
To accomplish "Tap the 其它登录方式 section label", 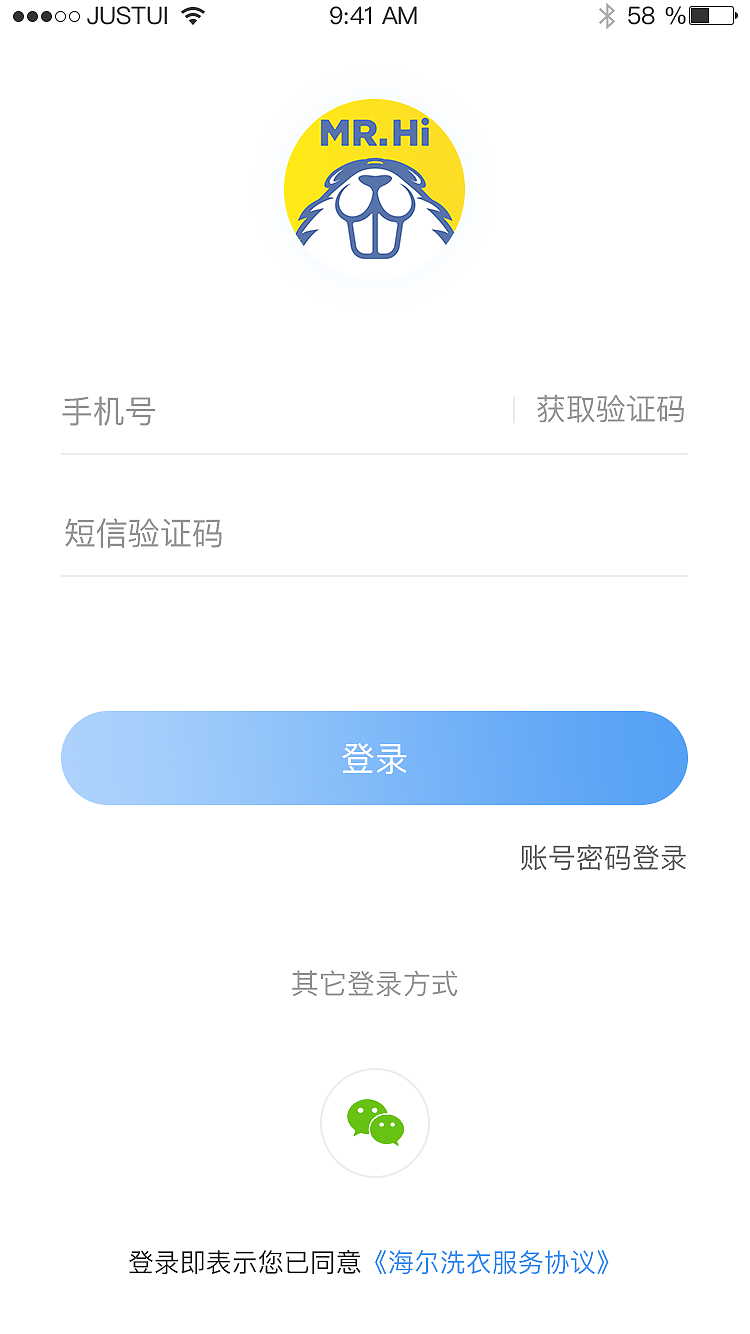I will click(374, 984).
